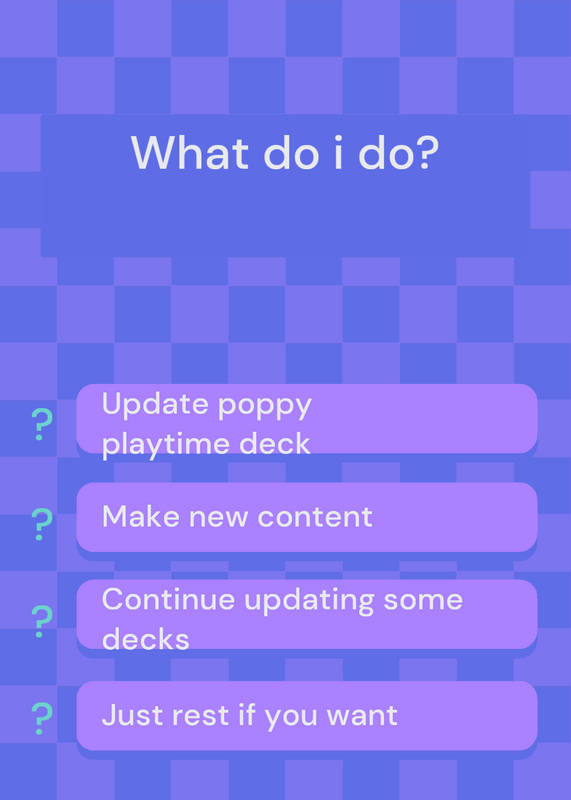Select the "Make new content" option
The image size is (571, 800).
pyautogui.click(x=307, y=517)
